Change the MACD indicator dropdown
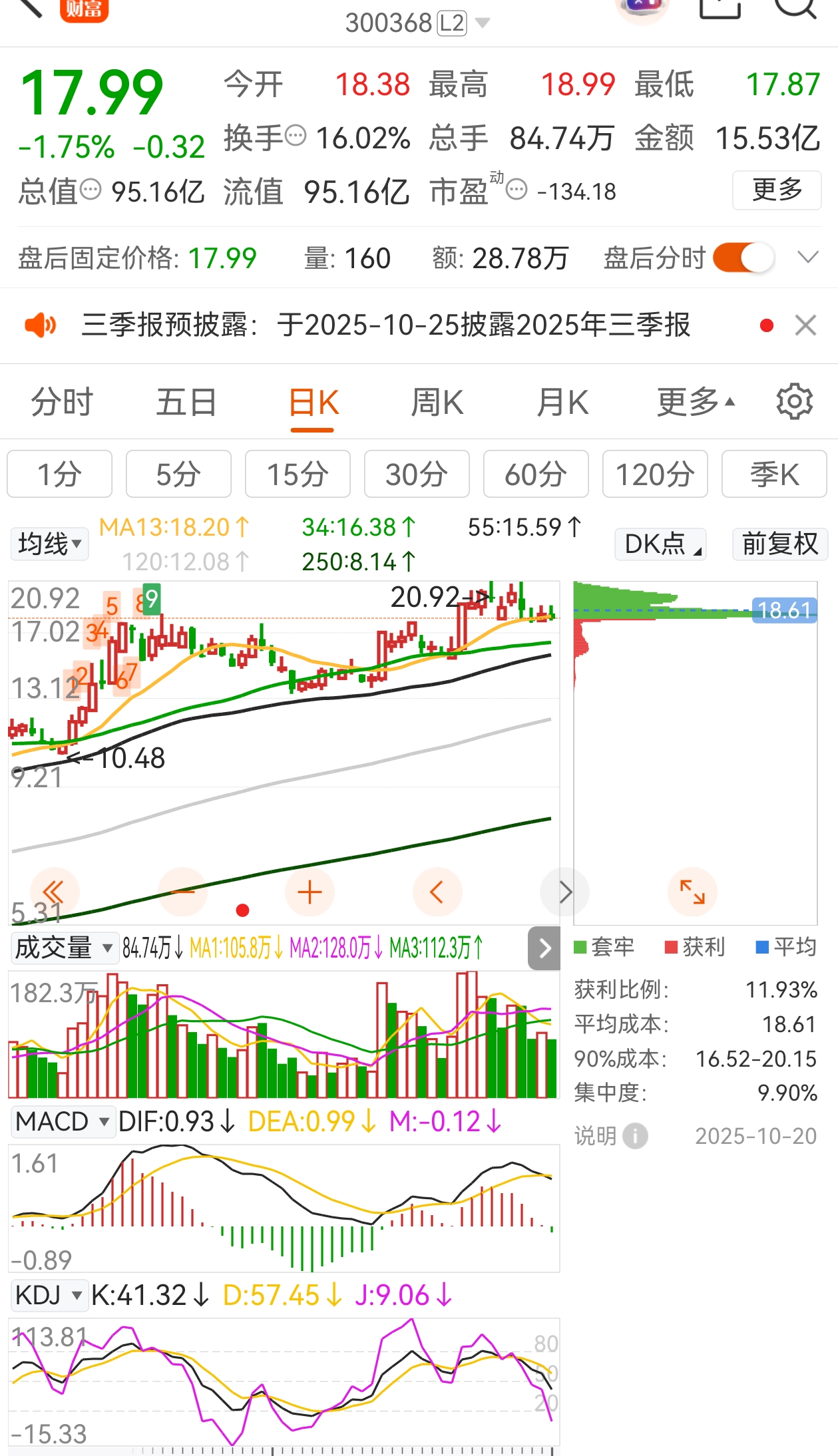Image resolution: width=838 pixels, height=1456 pixels. (x=63, y=1121)
